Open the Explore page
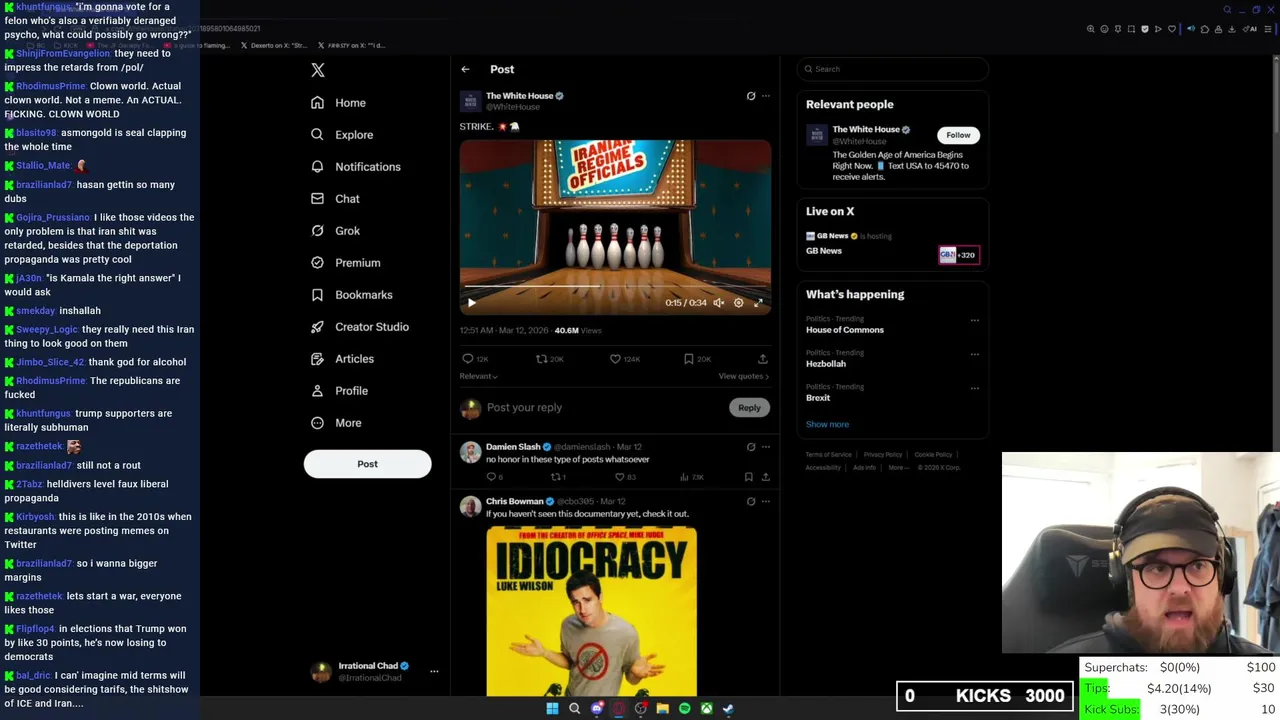The width and height of the screenshot is (1280, 720). [x=353, y=135]
